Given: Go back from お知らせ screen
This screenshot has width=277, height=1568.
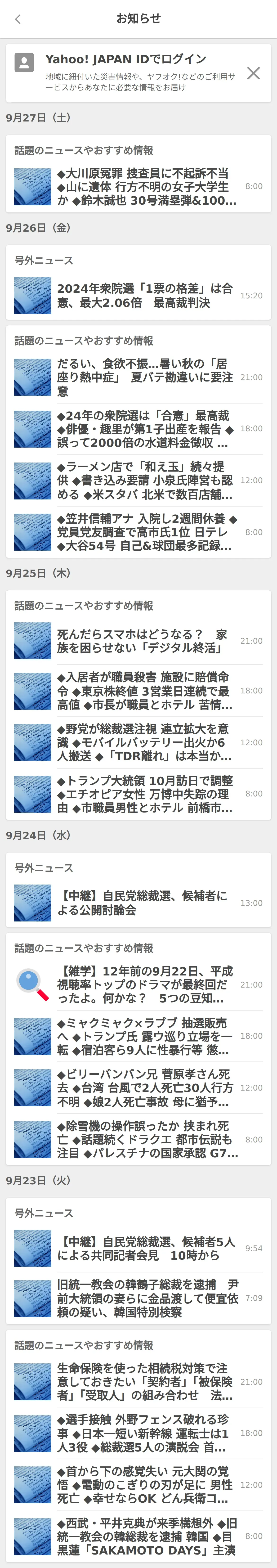Looking at the screenshot, I should [18, 19].
